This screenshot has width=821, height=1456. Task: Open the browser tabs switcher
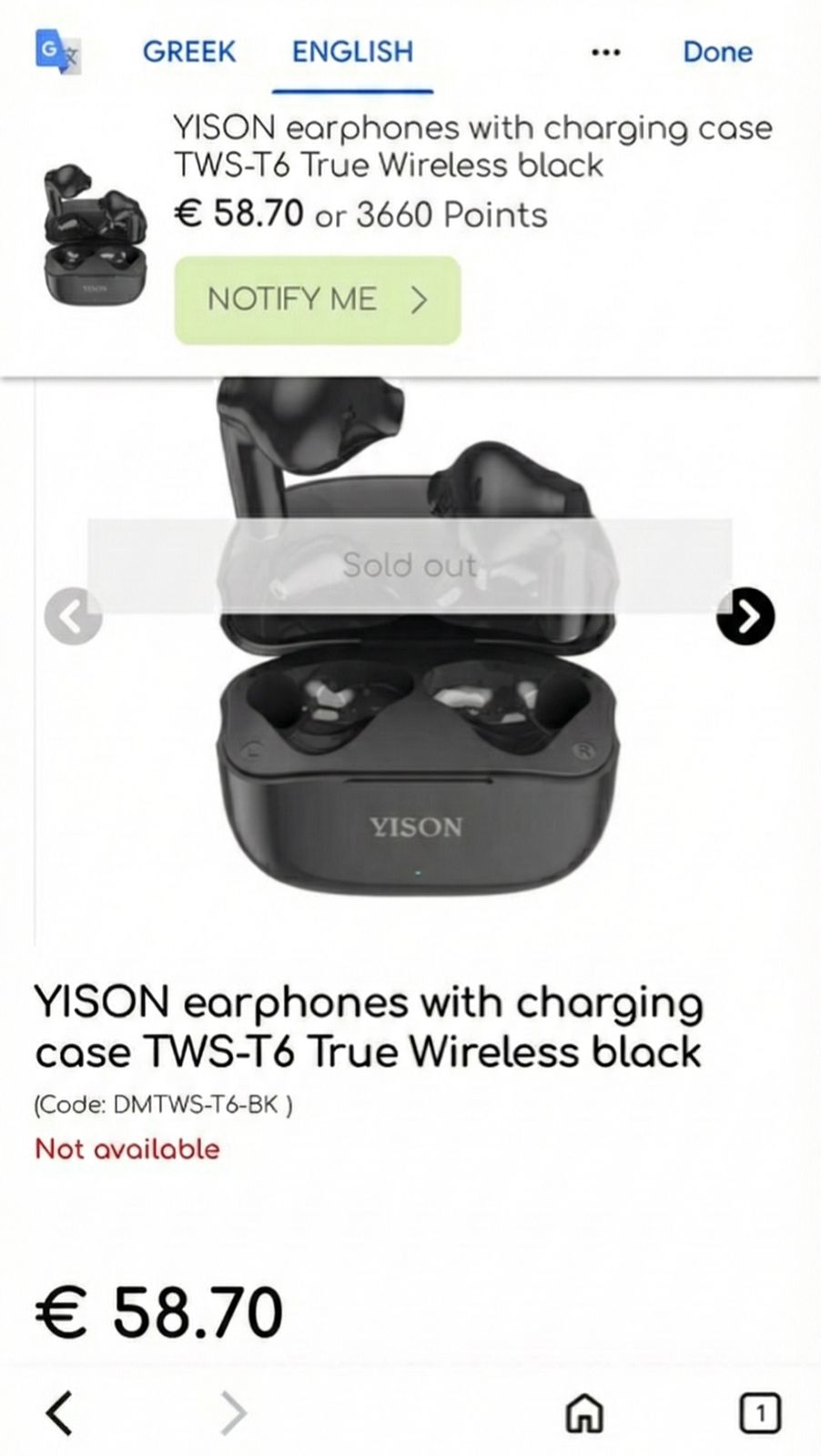coord(759,1413)
